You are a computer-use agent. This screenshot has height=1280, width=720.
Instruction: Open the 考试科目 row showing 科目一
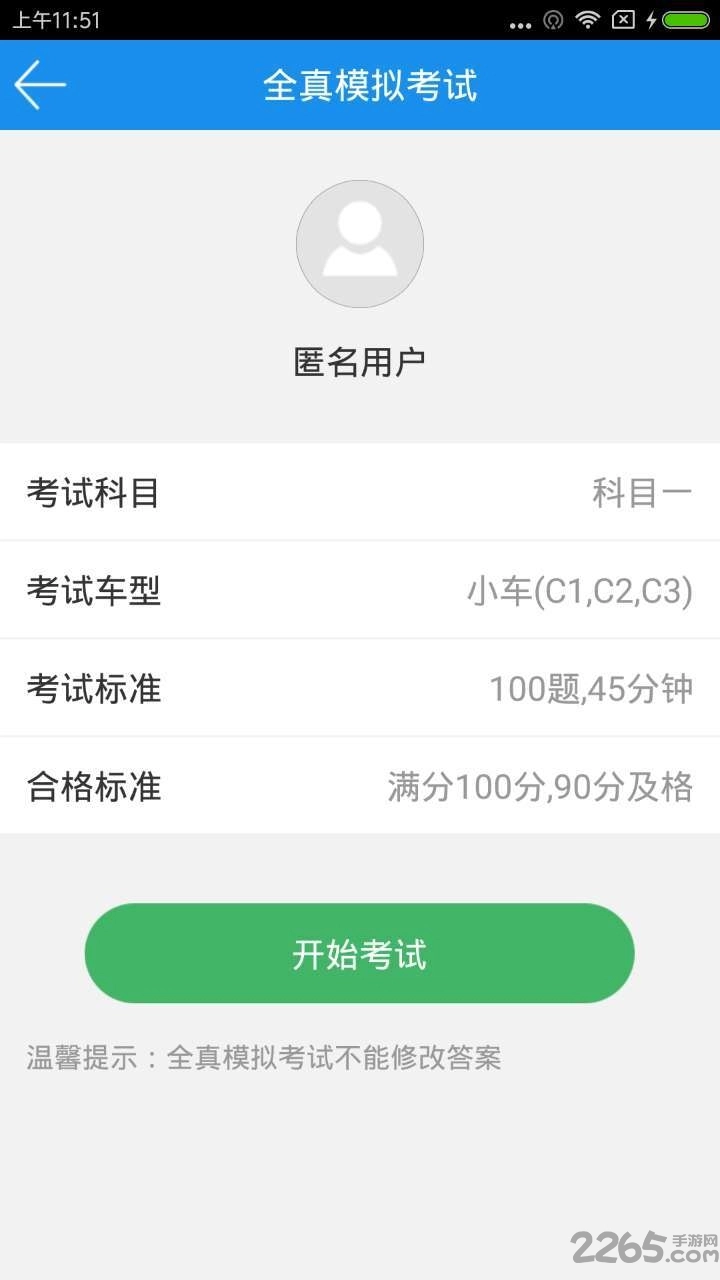[360, 492]
